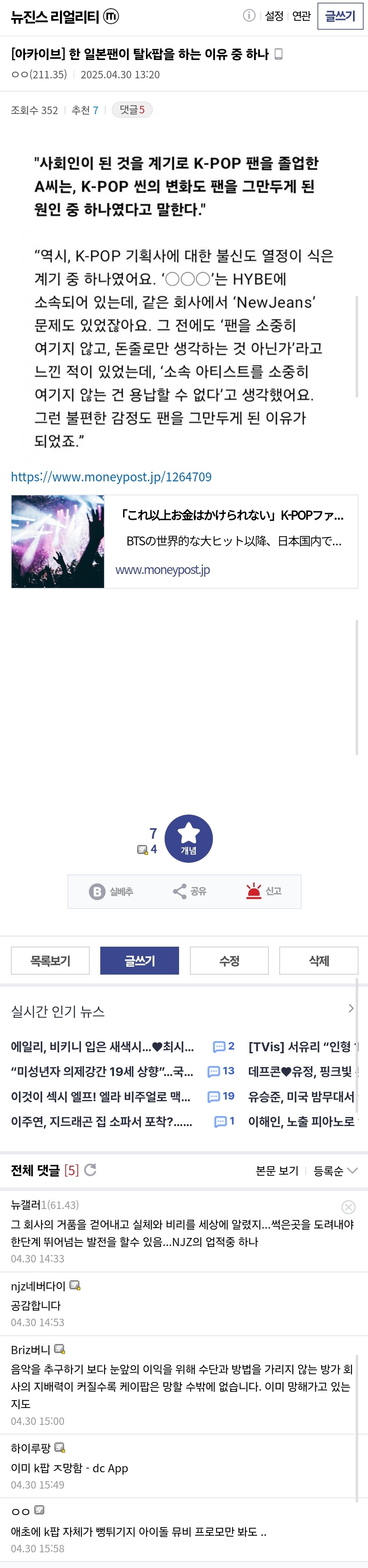Expand 실시간 인기 뉴스 with the chevron
The image size is (368, 1568).
coord(351,1009)
